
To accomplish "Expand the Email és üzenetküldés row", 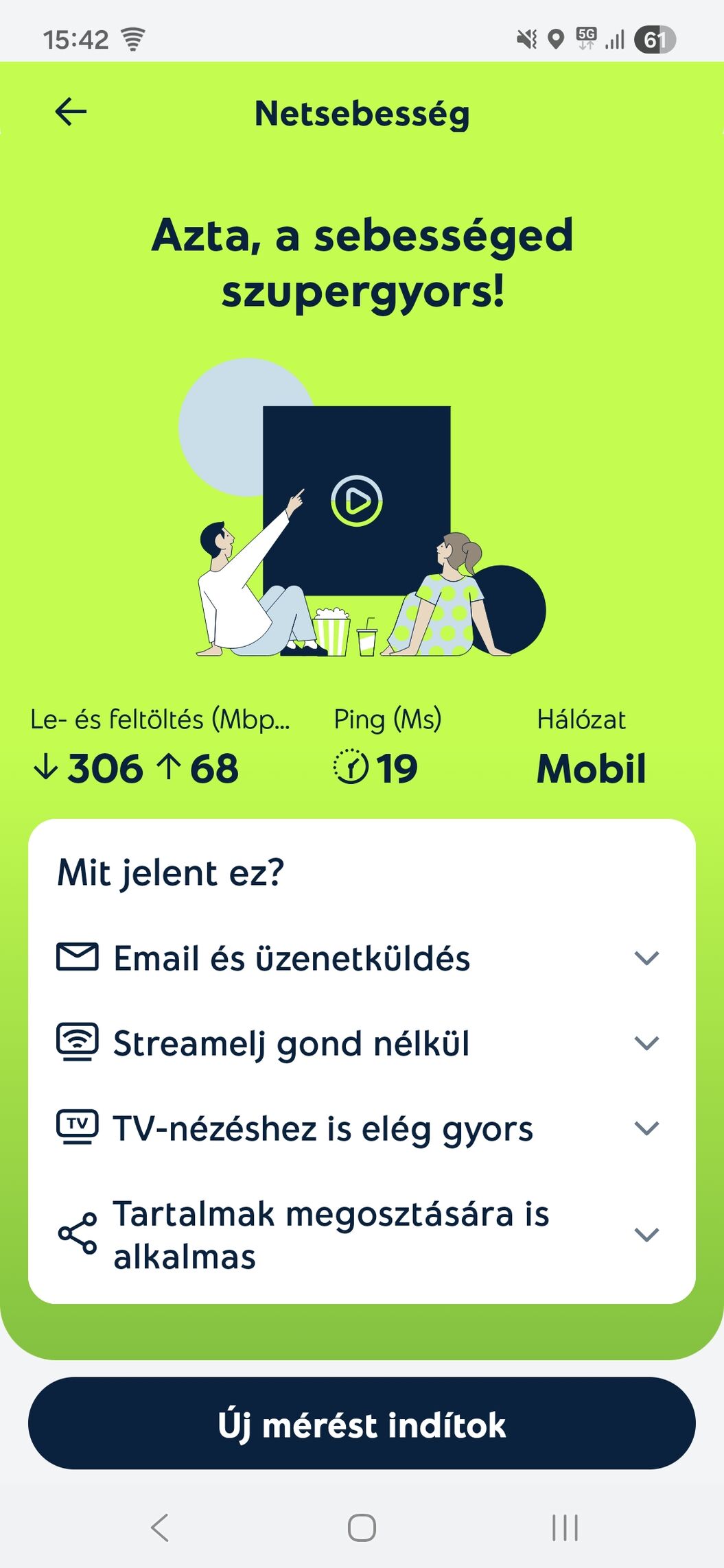I will [646, 958].
